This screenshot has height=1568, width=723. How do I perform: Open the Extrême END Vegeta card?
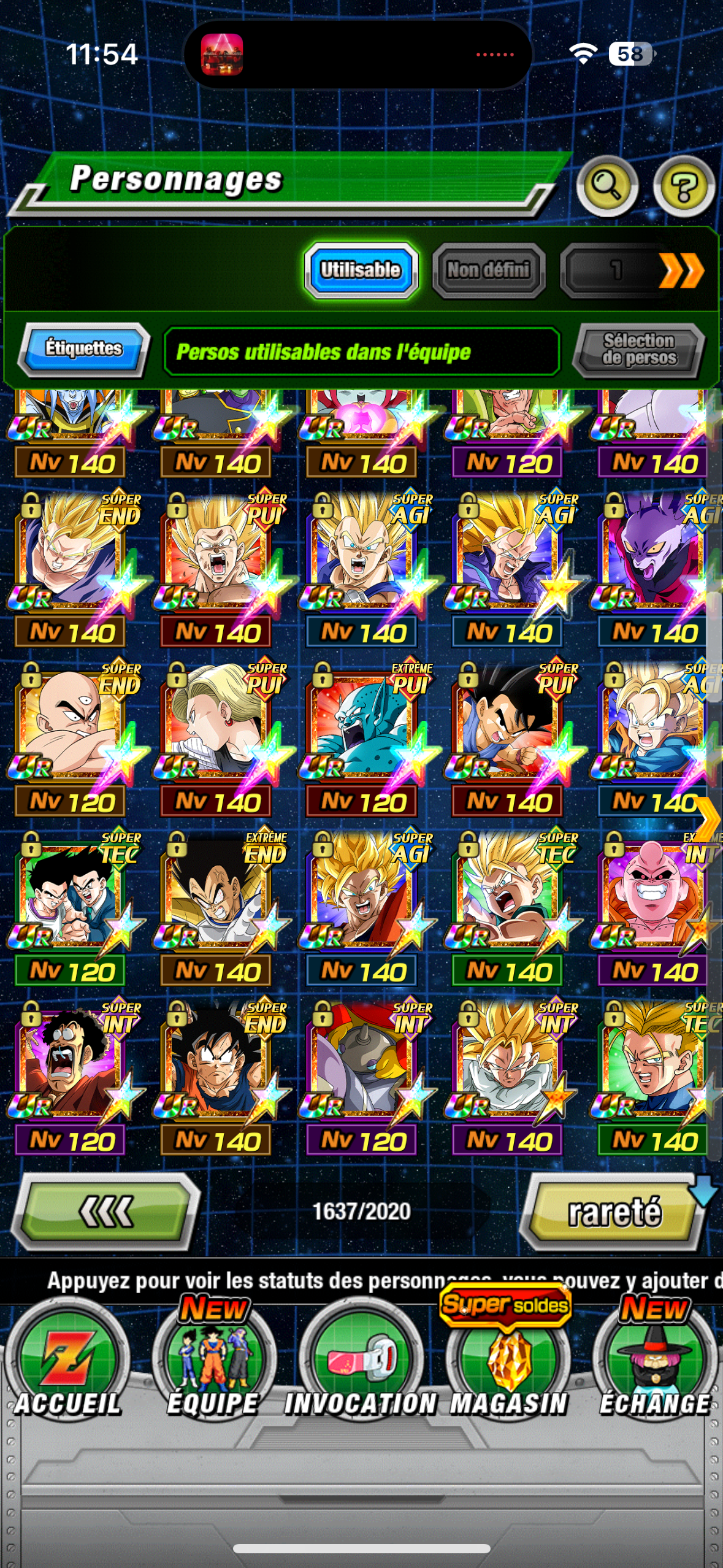[x=217, y=893]
